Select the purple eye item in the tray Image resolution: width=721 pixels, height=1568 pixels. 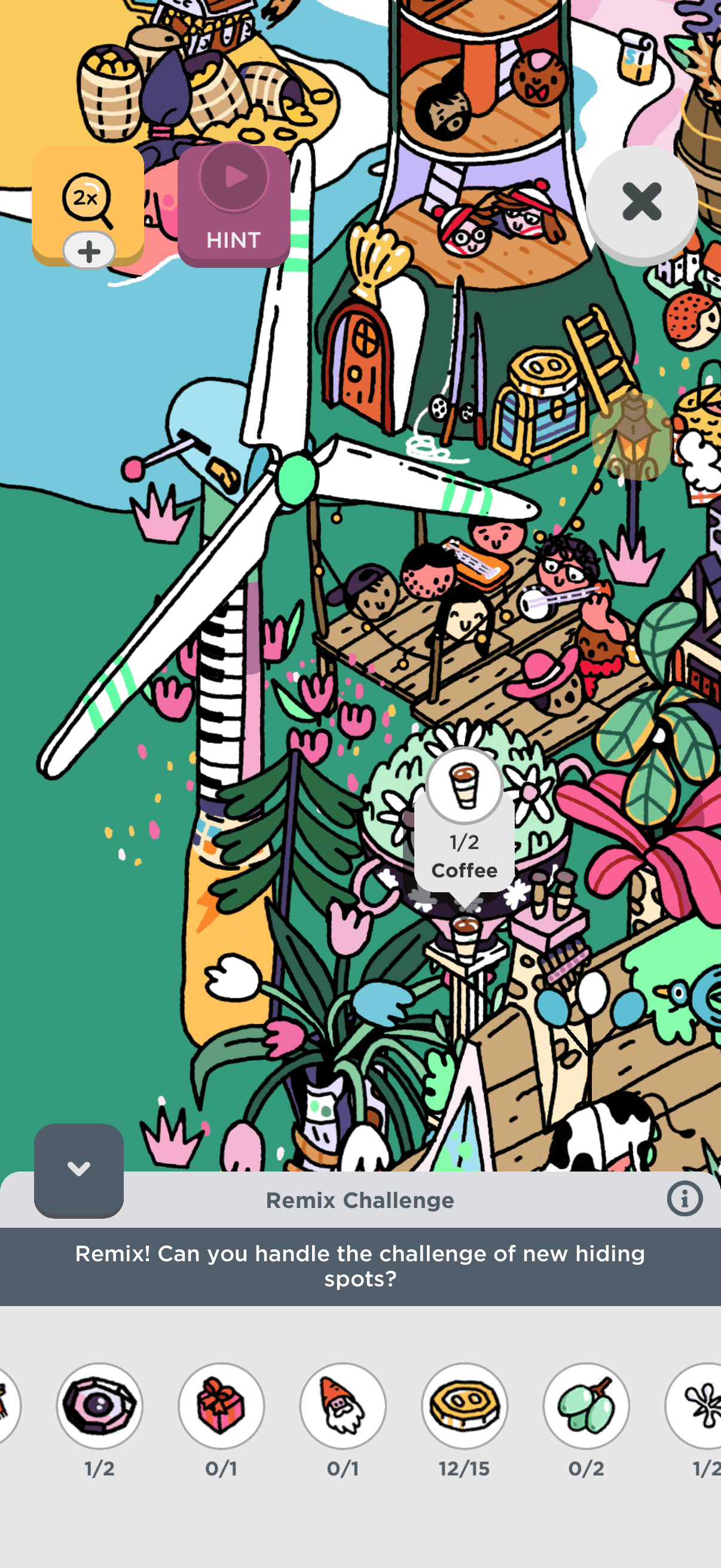(100, 1405)
